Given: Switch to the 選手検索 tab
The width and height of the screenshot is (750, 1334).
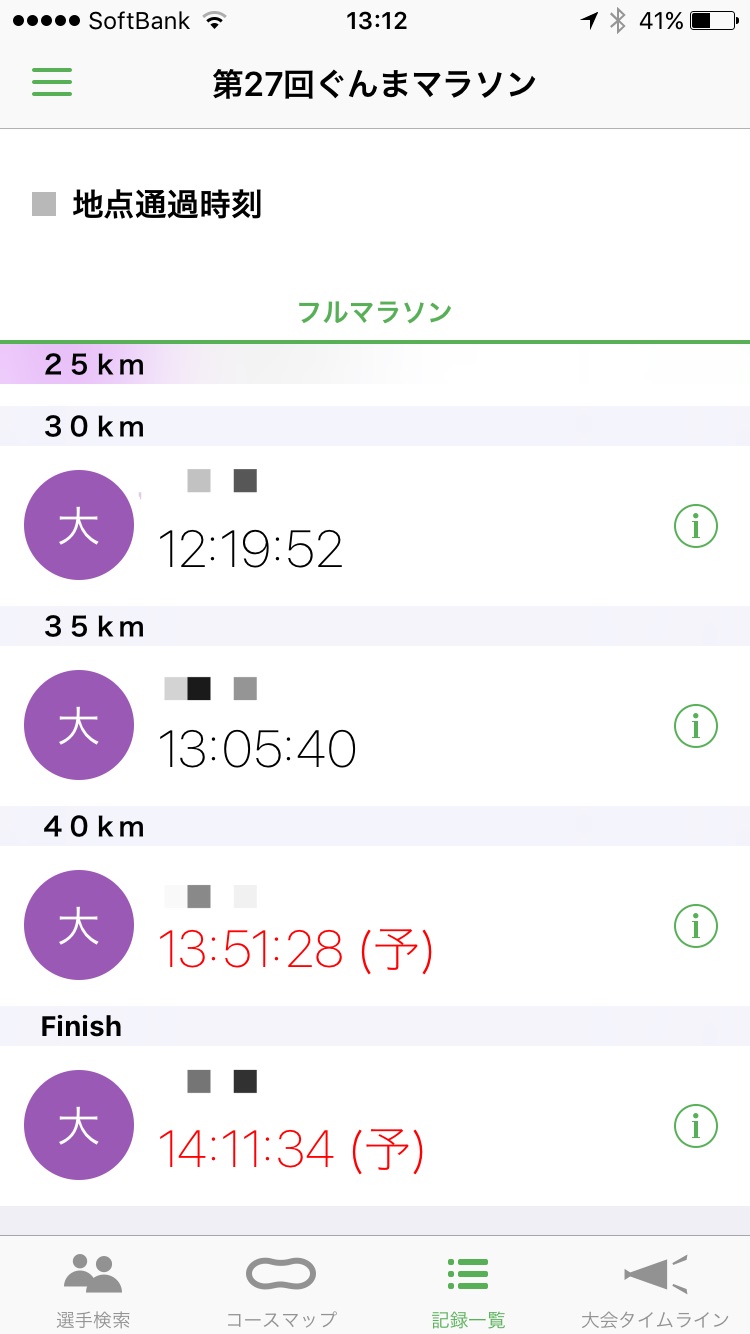Looking at the screenshot, I should (x=93, y=1288).
